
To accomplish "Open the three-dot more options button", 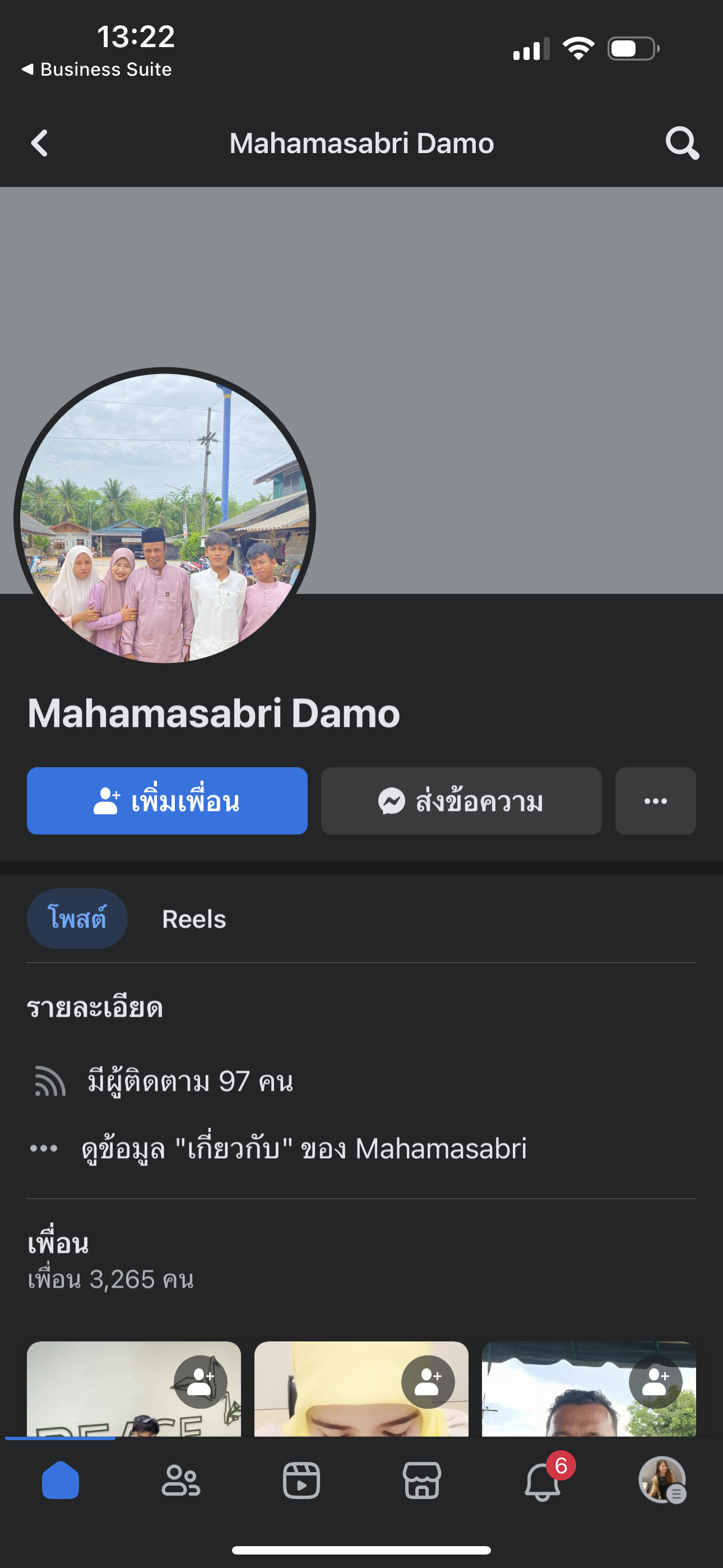I will pos(655,800).
